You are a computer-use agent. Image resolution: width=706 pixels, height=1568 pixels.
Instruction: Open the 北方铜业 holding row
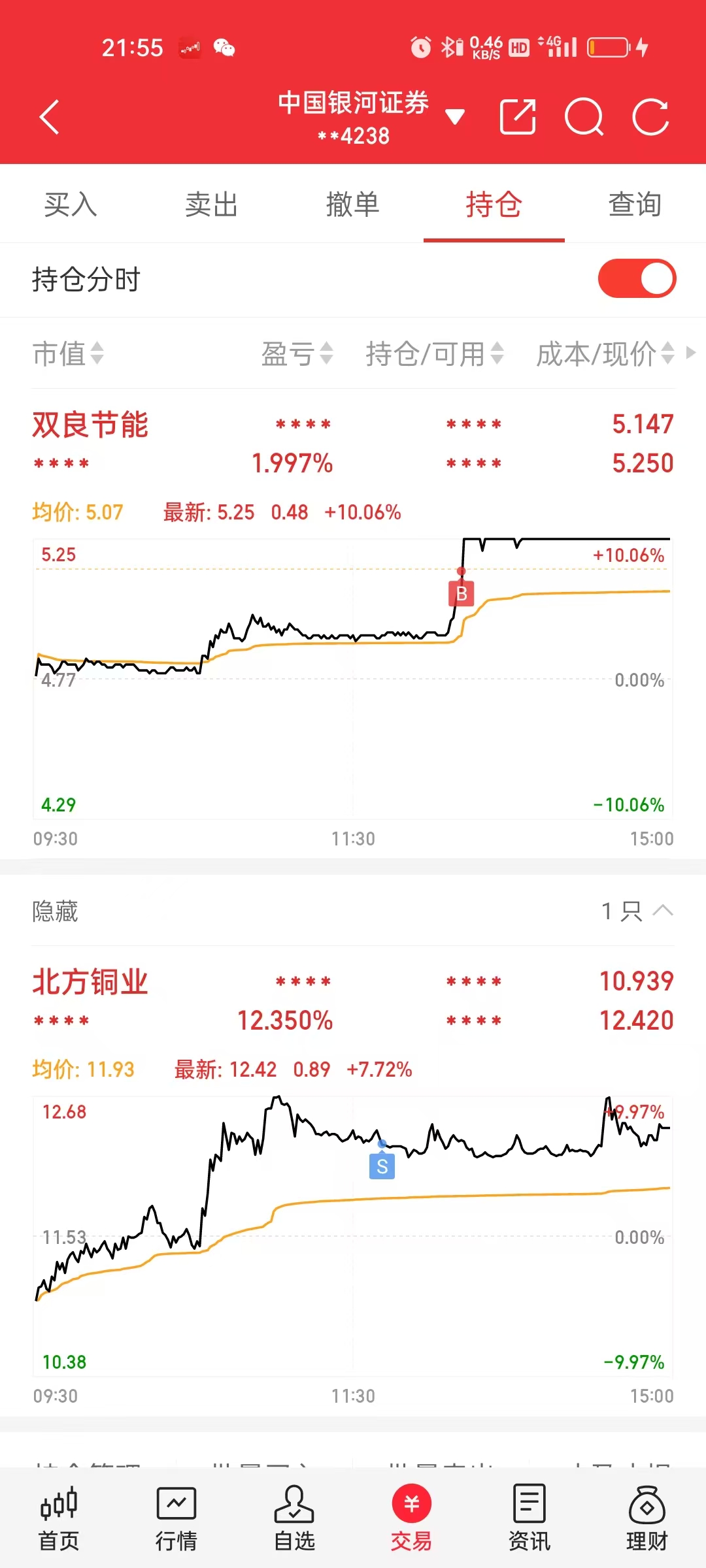(353, 1000)
